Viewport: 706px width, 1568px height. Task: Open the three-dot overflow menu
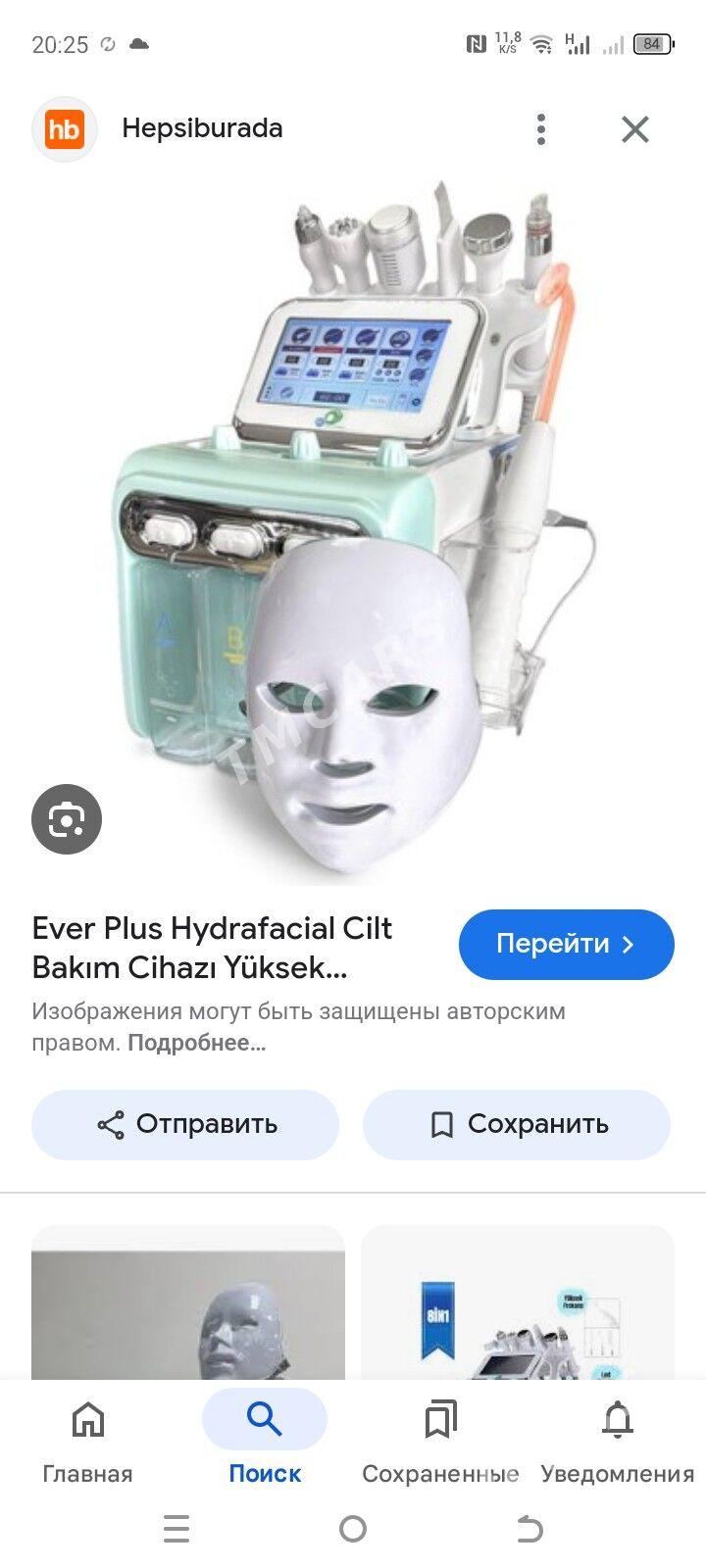(541, 129)
